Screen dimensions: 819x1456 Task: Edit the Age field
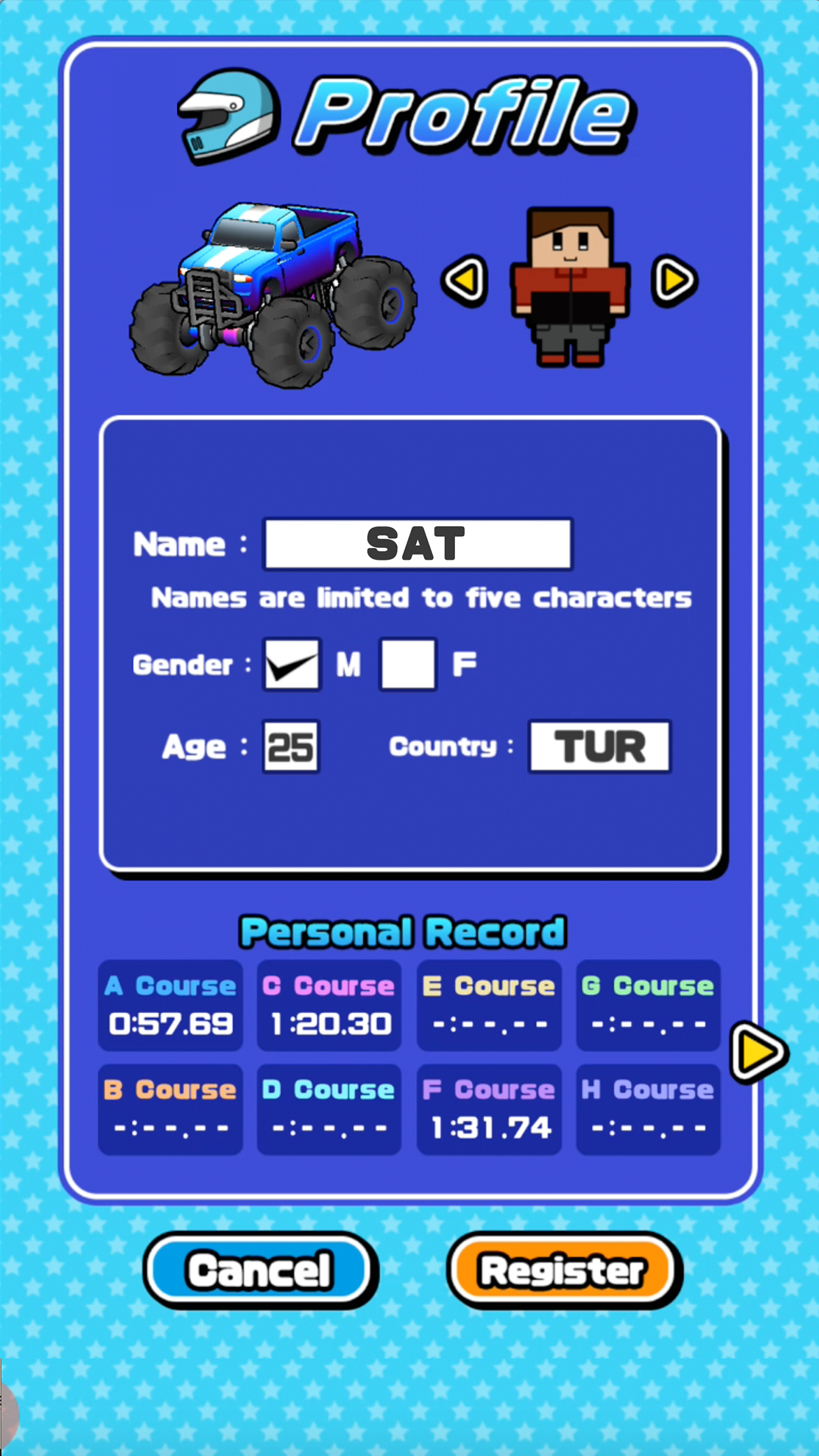pos(291,746)
